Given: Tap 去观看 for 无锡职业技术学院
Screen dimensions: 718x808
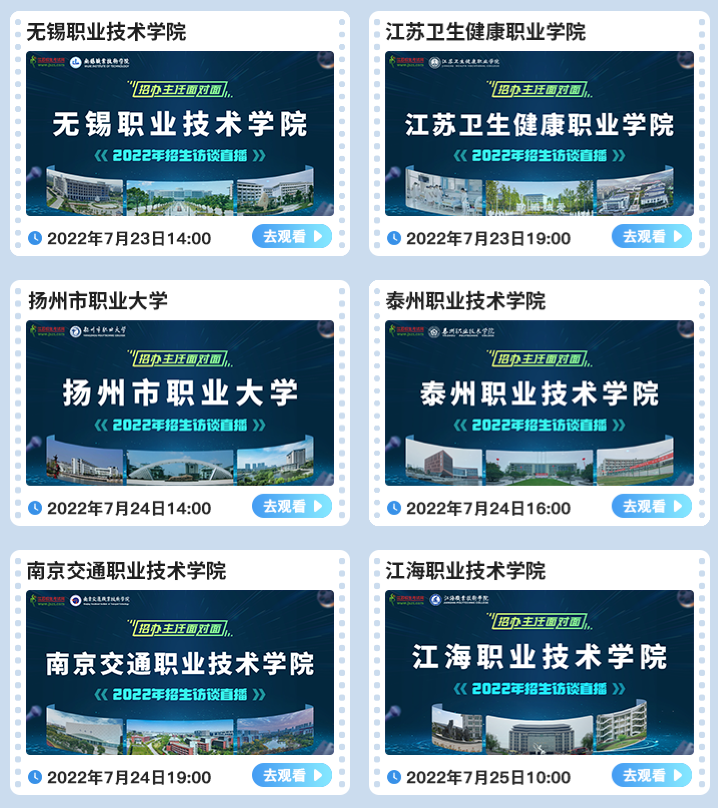Looking at the screenshot, I should (x=291, y=237).
